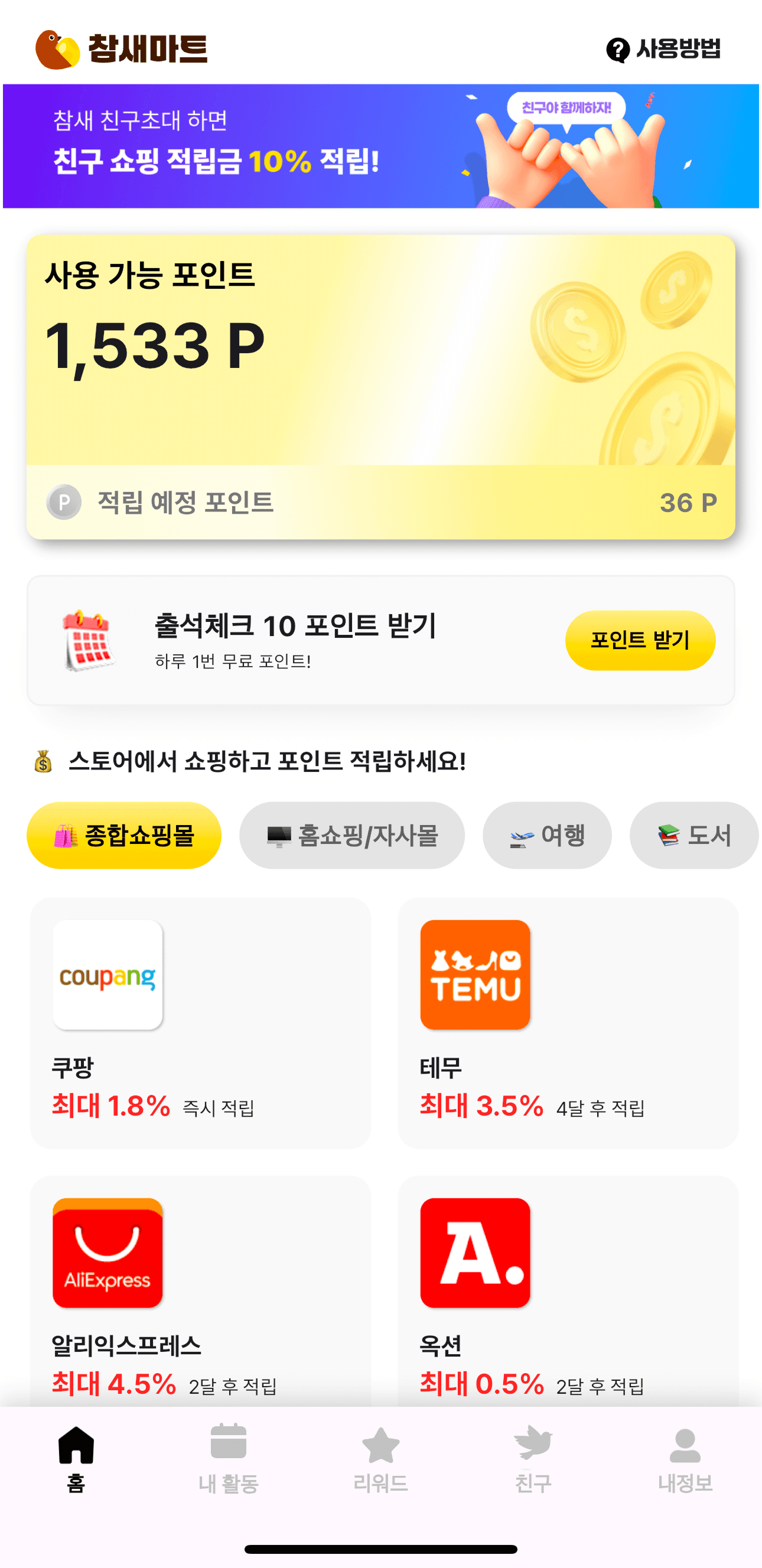Open the friend invite 10% banner
Image resolution: width=762 pixels, height=1568 pixels.
pyautogui.click(x=381, y=146)
